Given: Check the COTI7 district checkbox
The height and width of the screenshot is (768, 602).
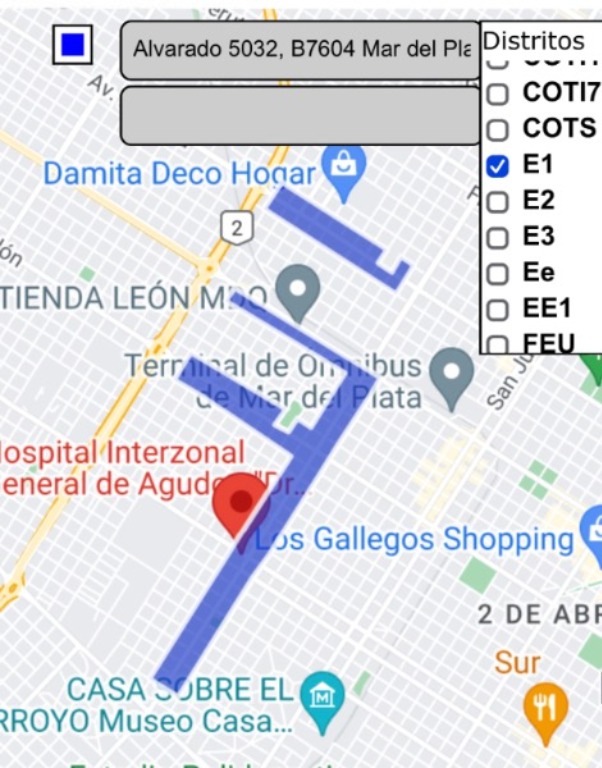Looking at the screenshot, I should tap(497, 94).
